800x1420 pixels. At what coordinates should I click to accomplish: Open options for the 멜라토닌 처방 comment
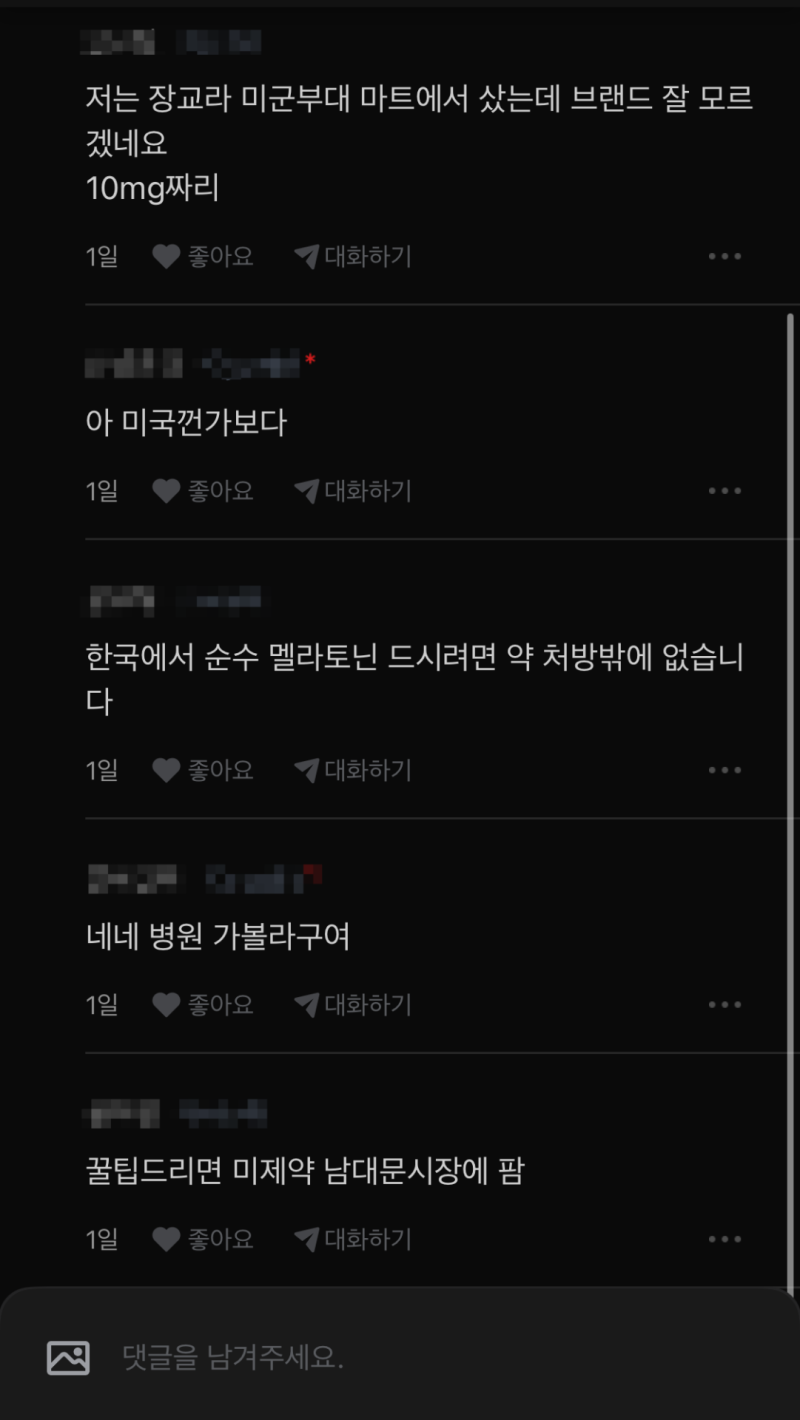724,770
